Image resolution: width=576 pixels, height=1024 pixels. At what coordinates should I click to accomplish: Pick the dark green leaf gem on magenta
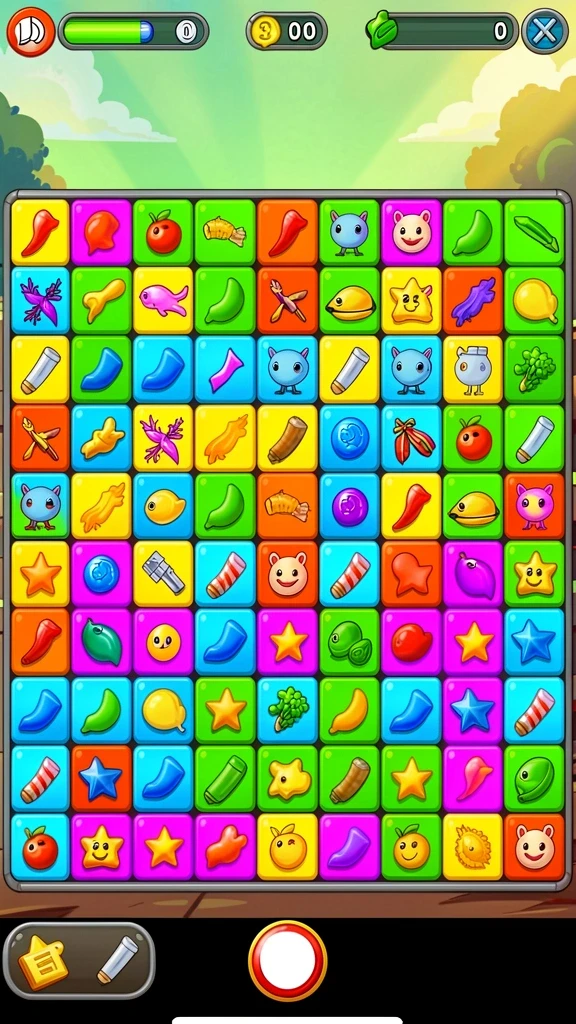[x=101, y=641]
